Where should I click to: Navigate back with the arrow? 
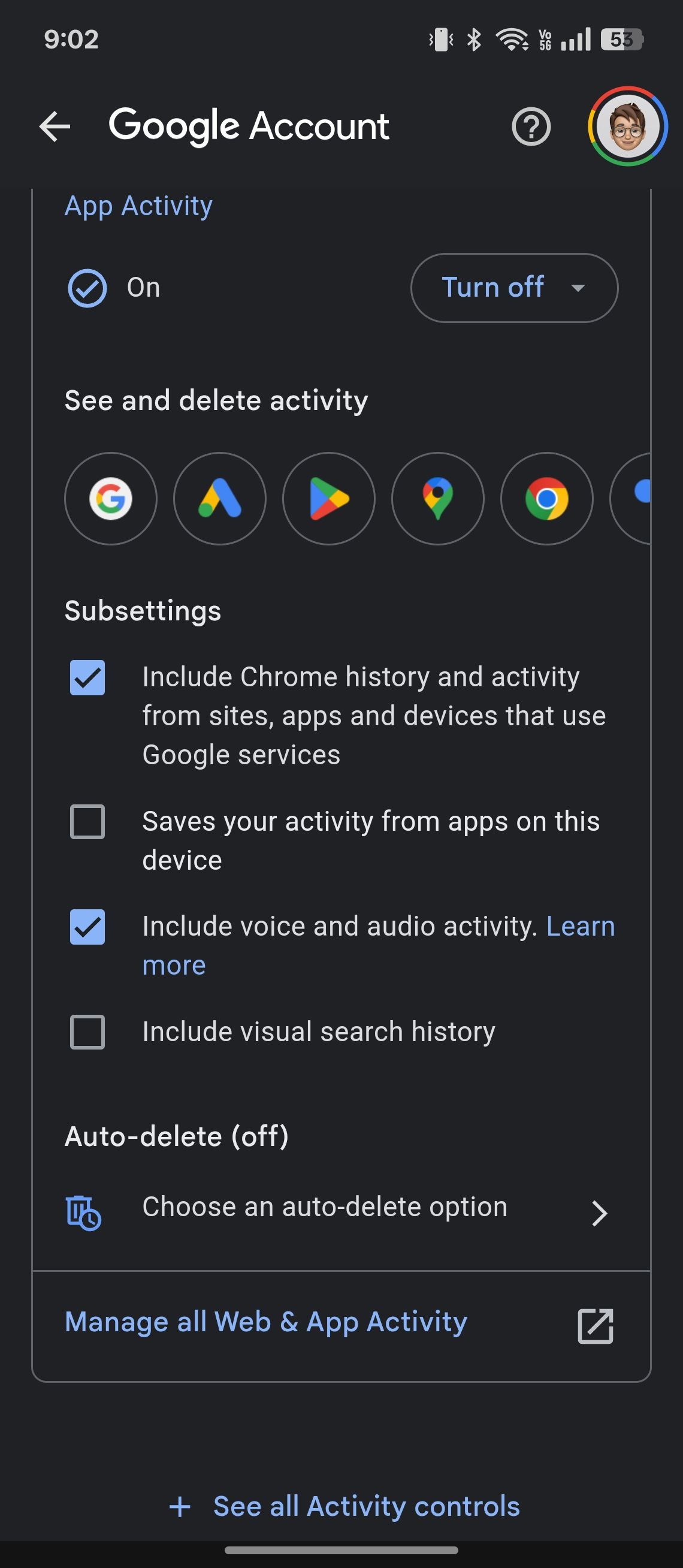(x=55, y=126)
